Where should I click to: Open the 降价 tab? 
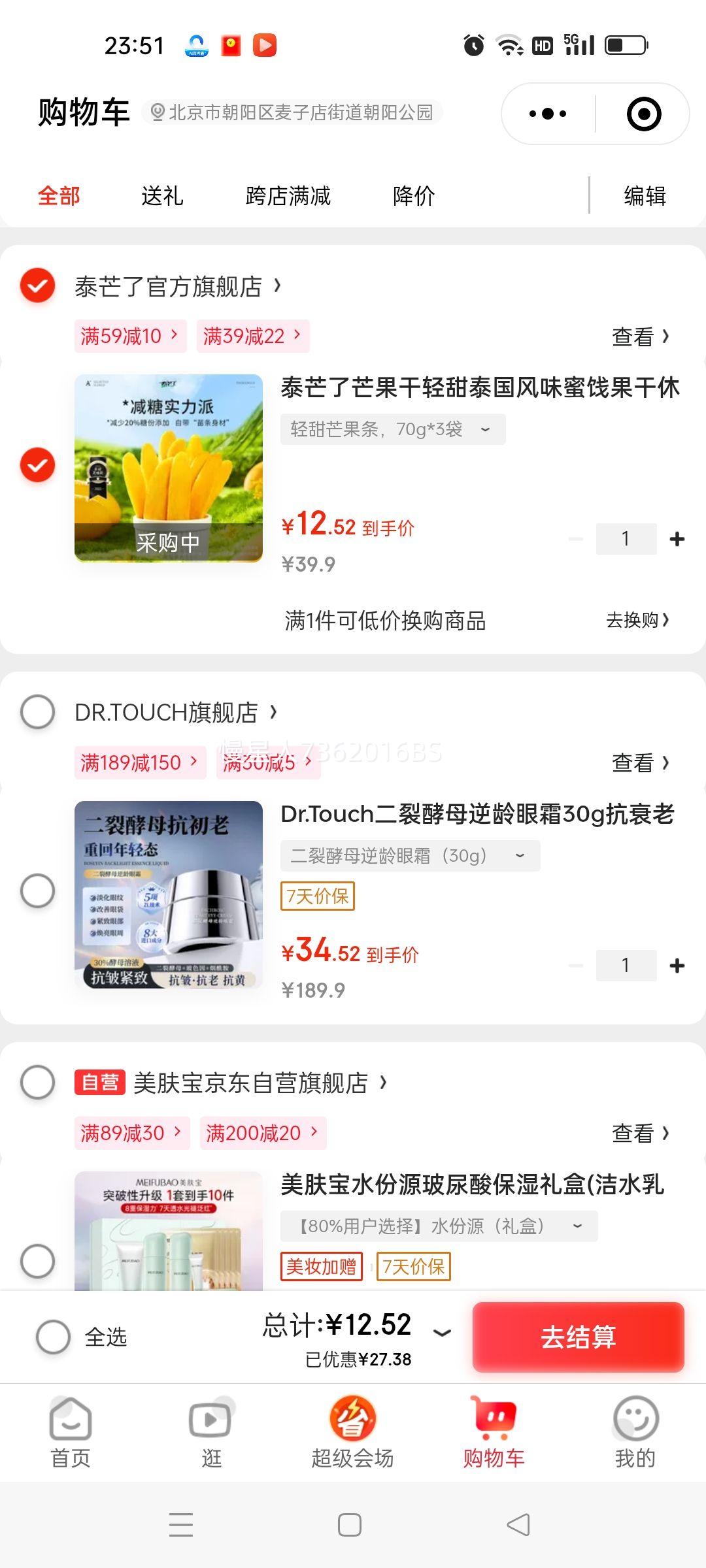[x=414, y=195]
